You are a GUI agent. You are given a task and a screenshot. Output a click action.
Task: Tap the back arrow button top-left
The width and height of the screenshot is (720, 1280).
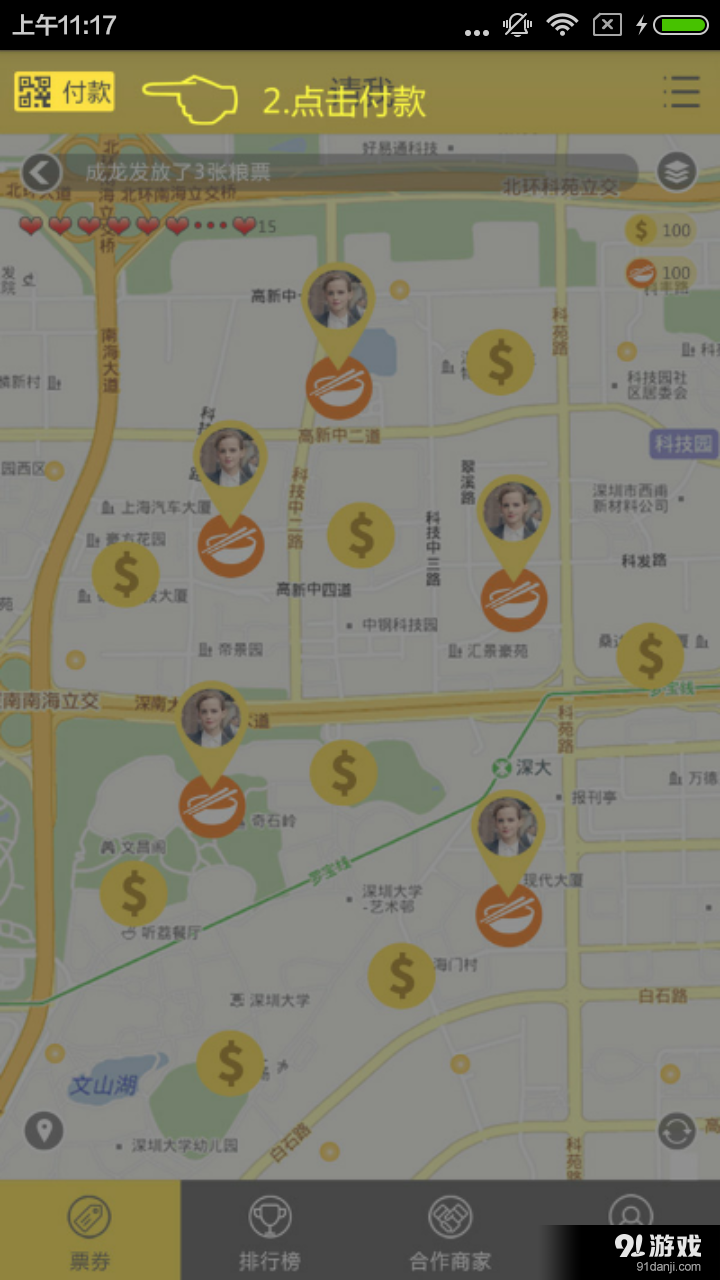tap(42, 170)
